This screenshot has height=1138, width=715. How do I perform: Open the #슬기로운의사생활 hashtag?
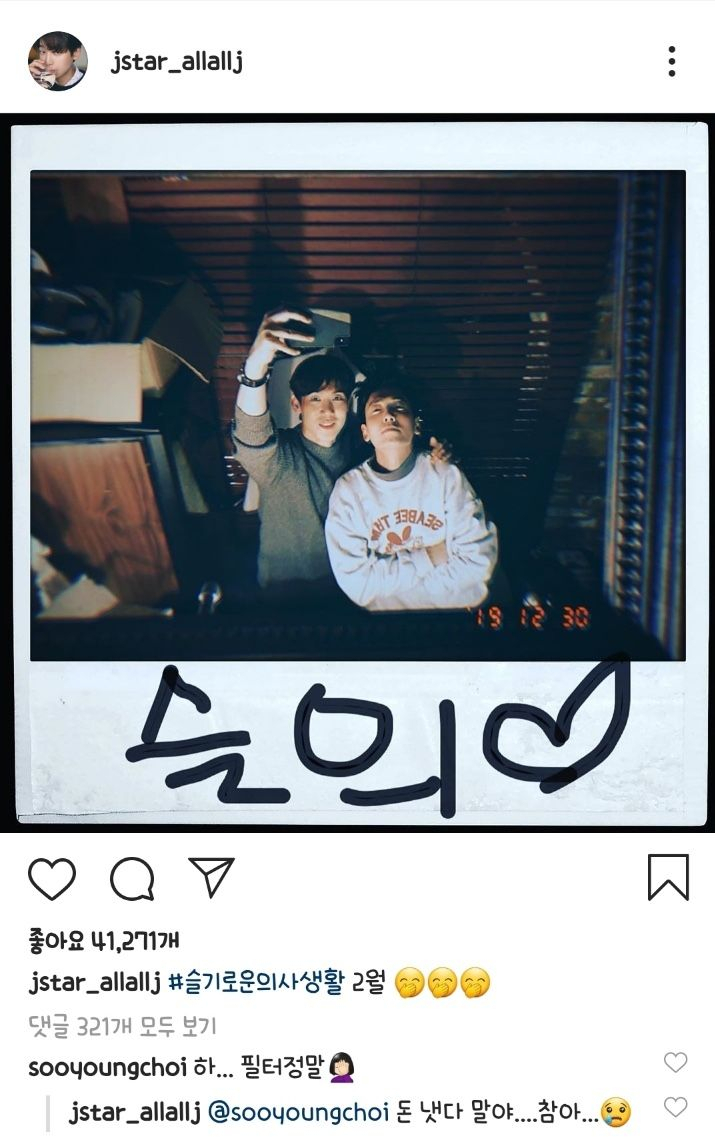click(x=257, y=984)
